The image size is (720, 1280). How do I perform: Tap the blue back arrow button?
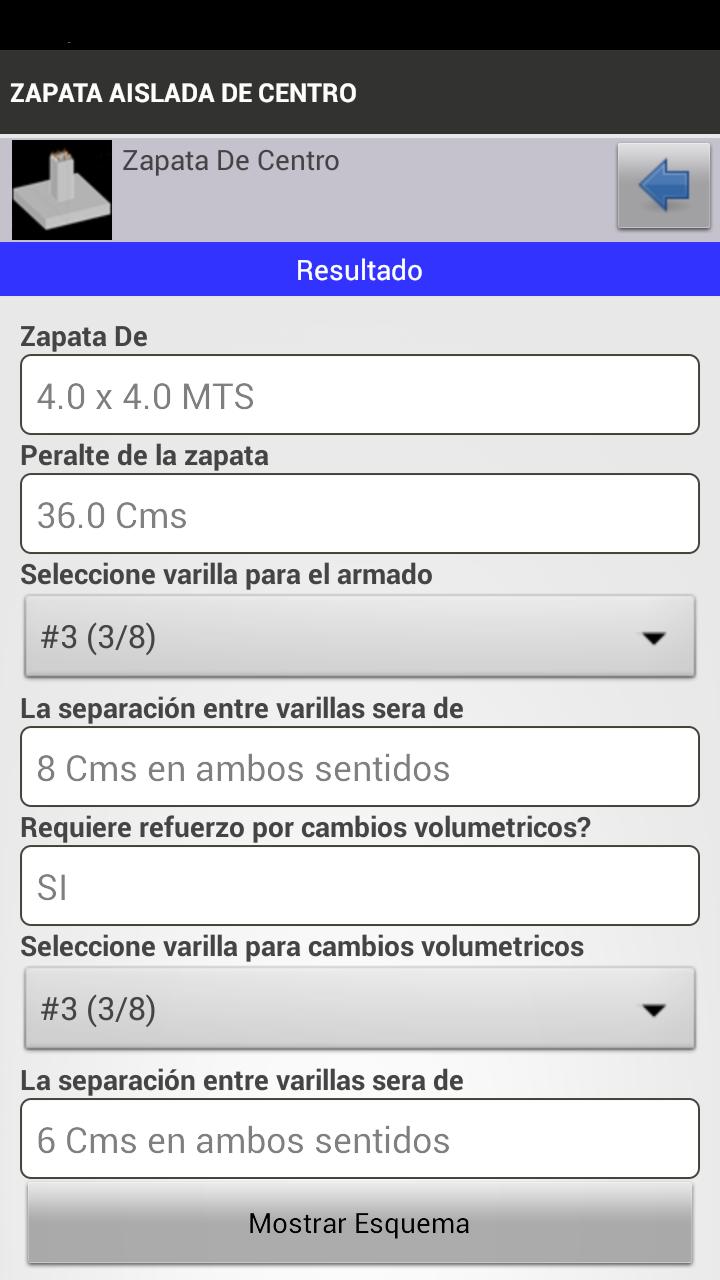(x=664, y=186)
